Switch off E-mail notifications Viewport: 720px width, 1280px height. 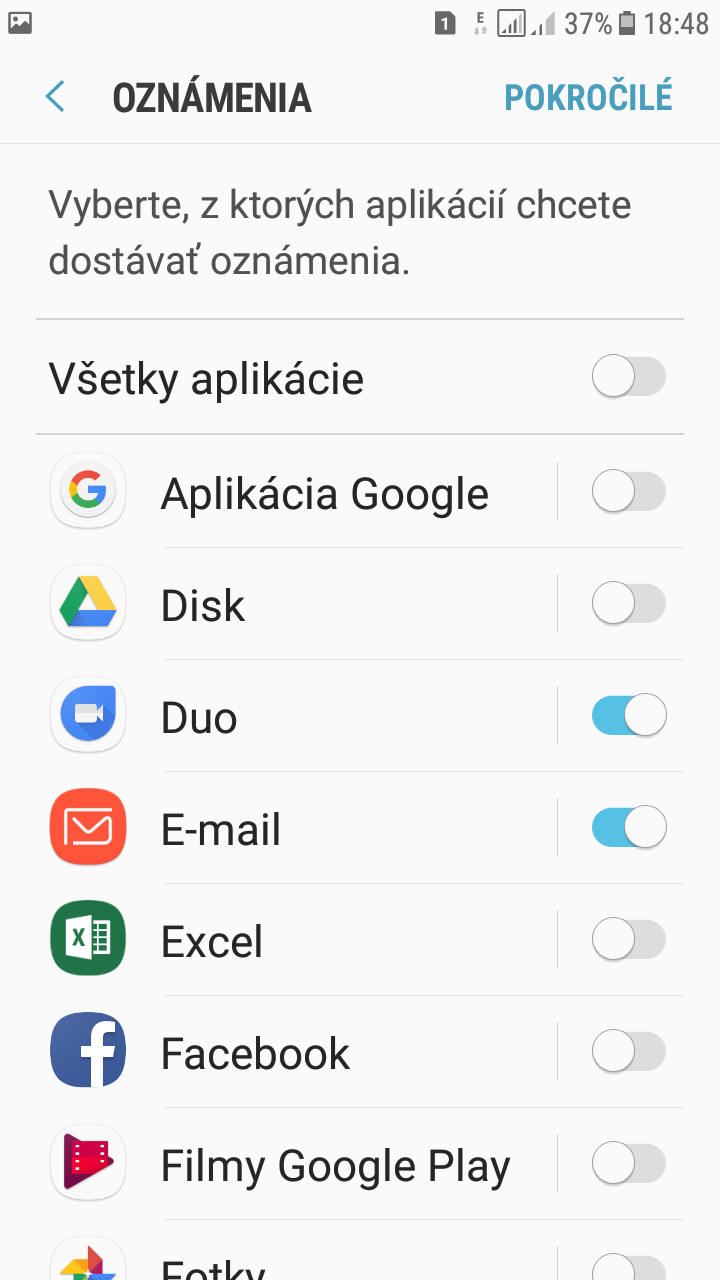[628, 828]
